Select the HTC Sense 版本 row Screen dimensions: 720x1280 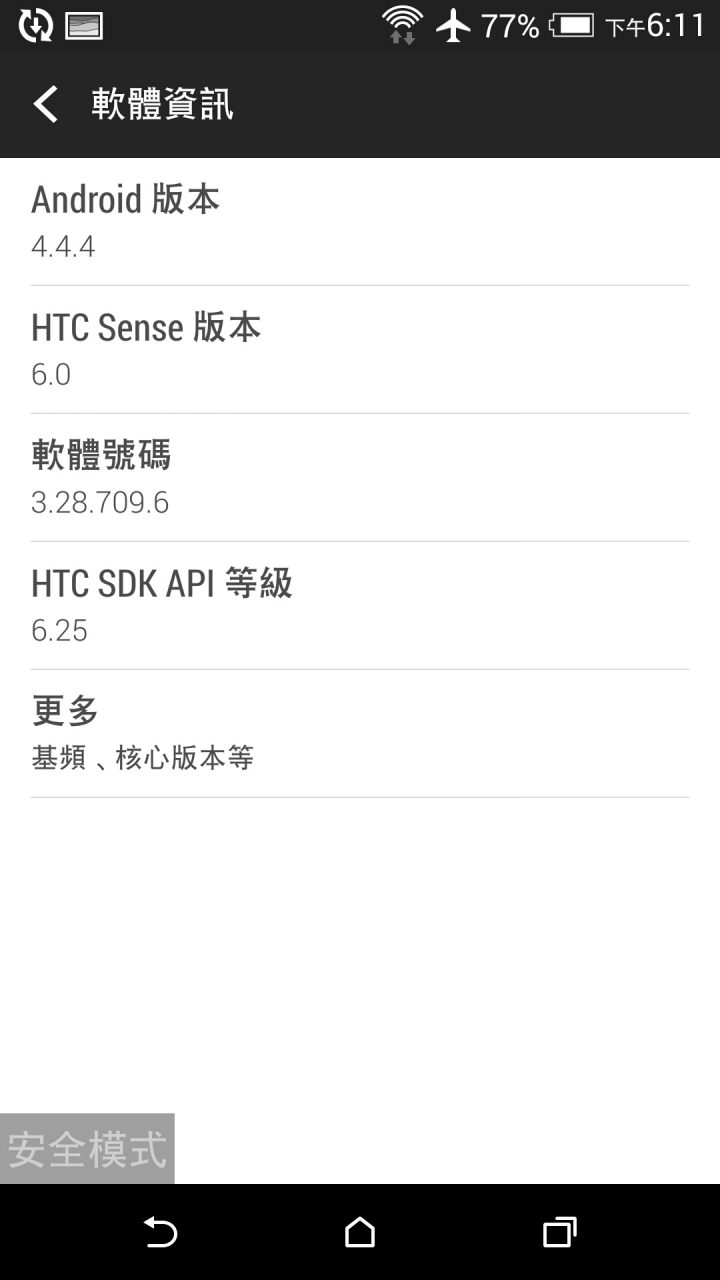pos(360,350)
